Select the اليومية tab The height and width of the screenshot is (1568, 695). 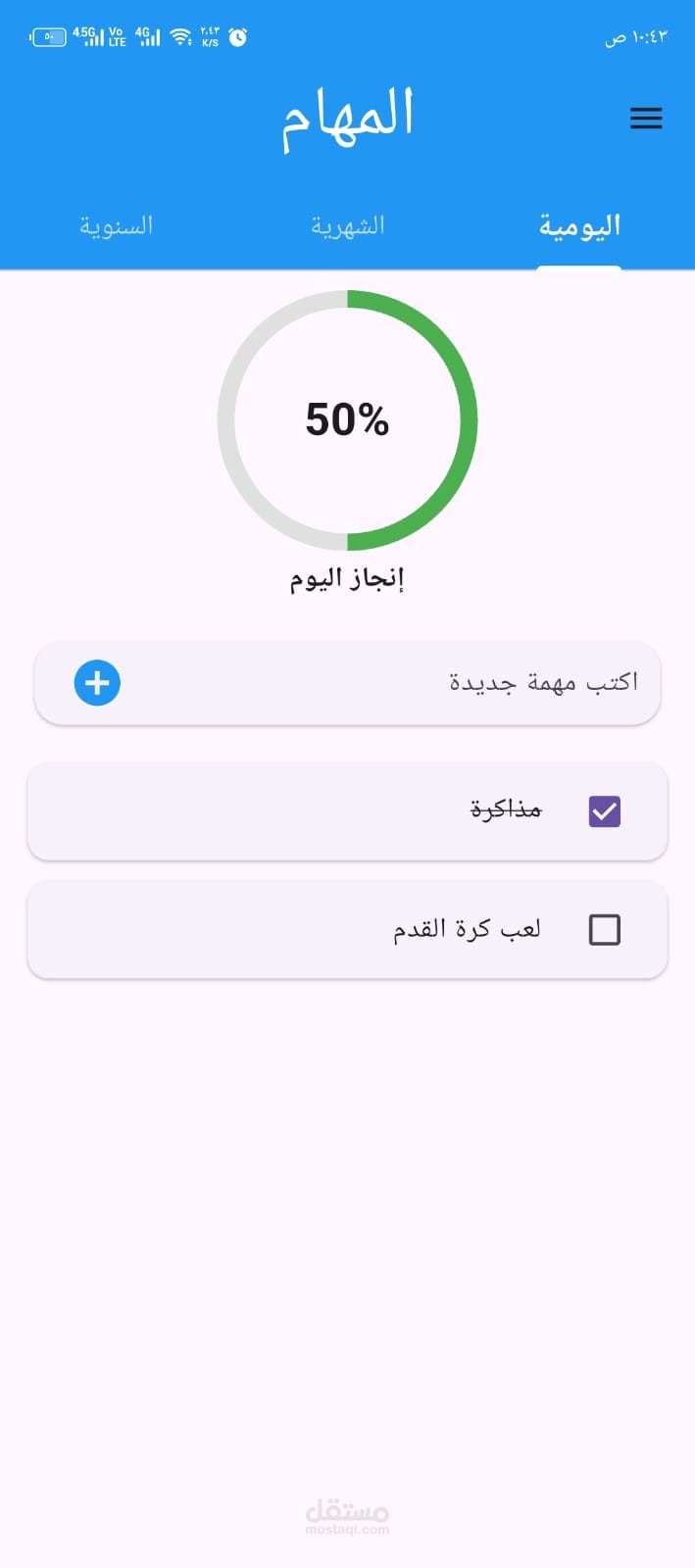[x=579, y=226]
